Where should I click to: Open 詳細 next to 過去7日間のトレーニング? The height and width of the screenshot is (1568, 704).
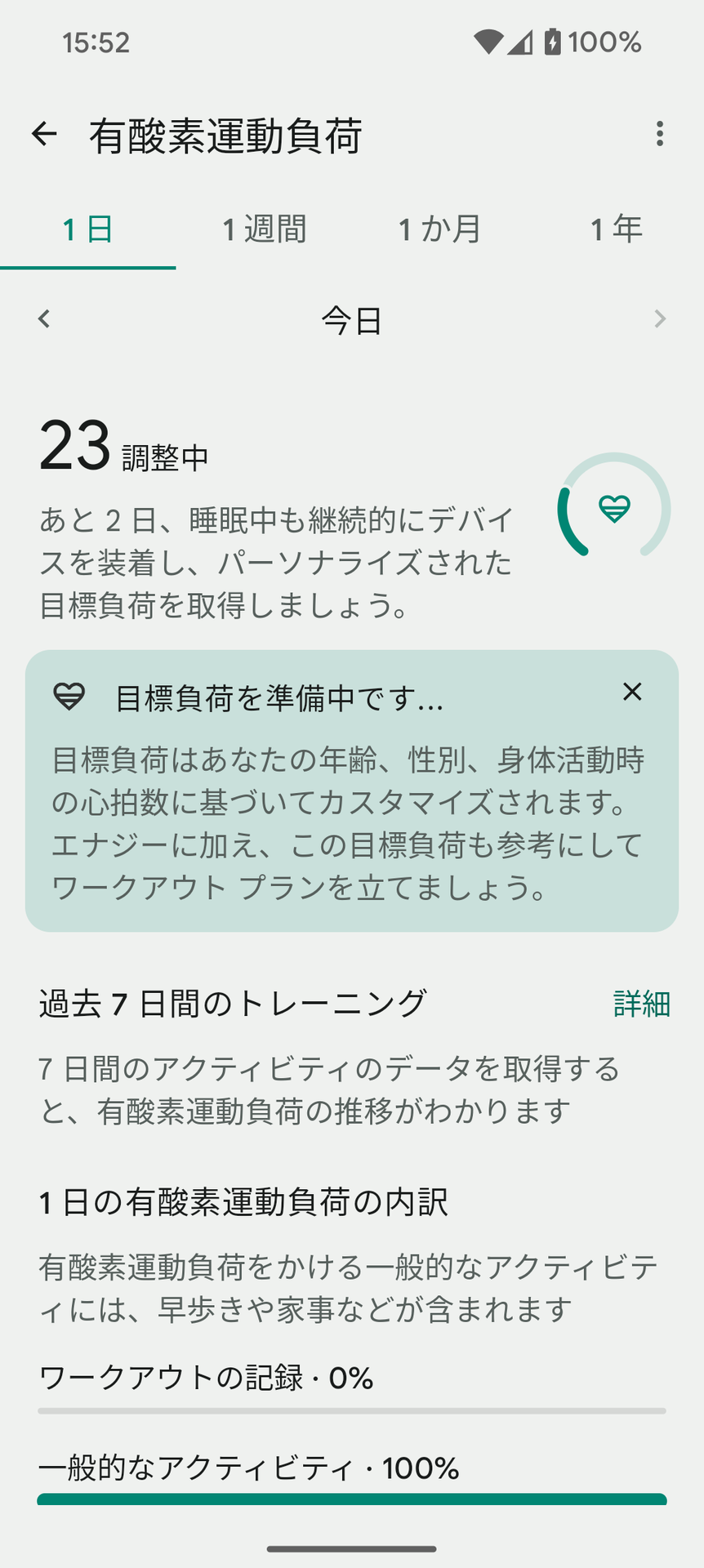point(642,1004)
